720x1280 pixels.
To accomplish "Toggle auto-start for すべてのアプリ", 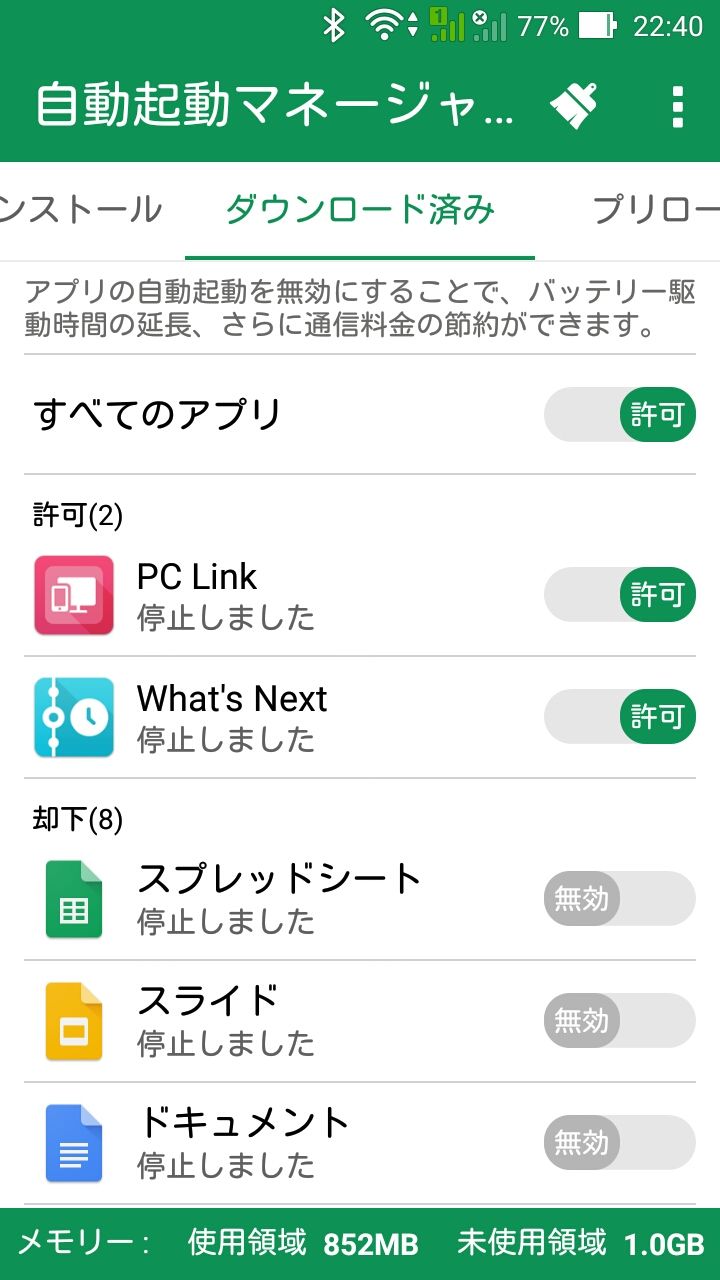I will click(x=619, y=414).
